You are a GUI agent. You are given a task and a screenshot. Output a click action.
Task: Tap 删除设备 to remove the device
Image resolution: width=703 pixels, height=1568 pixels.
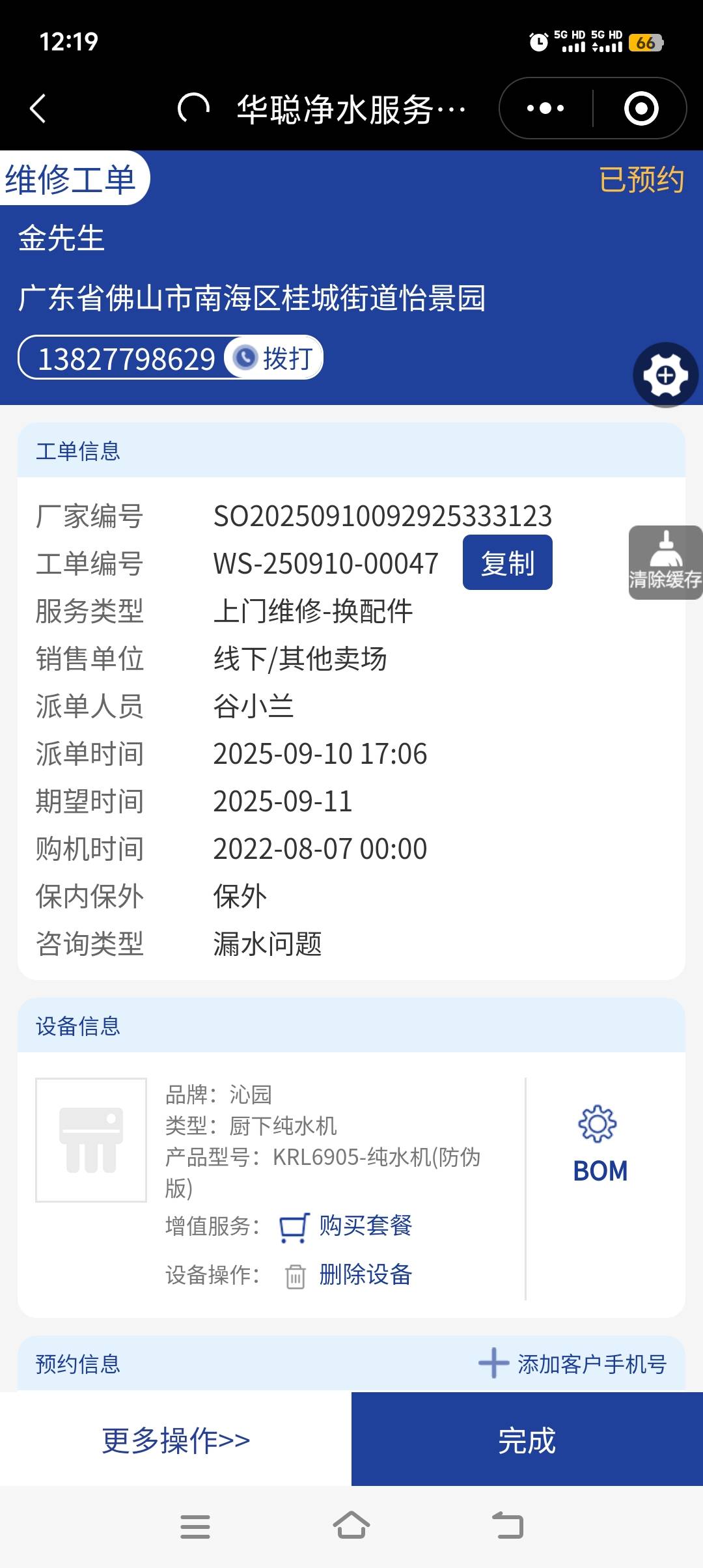365,1275
